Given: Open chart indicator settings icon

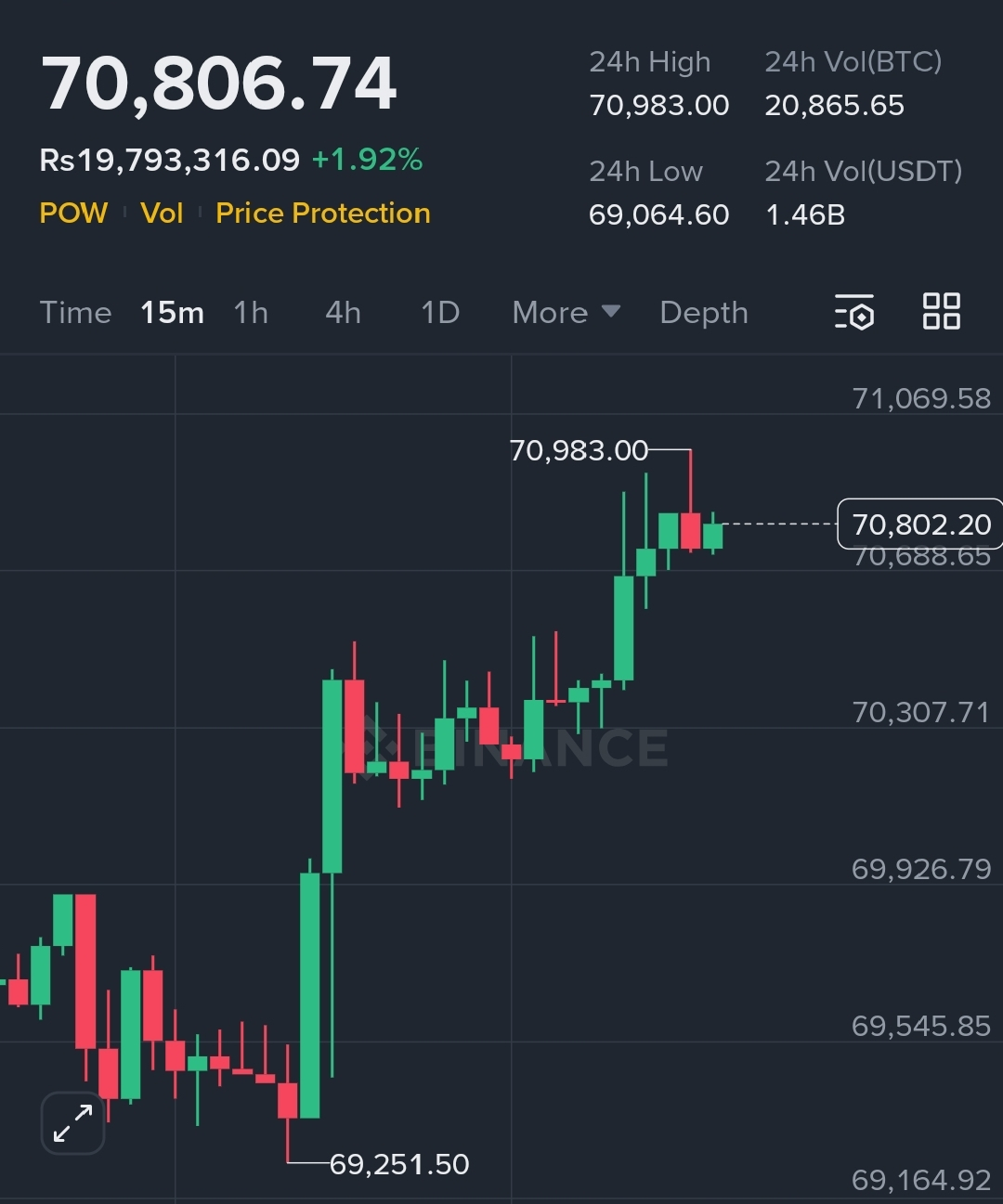Looking at the screenshot, I should [854, 312].
